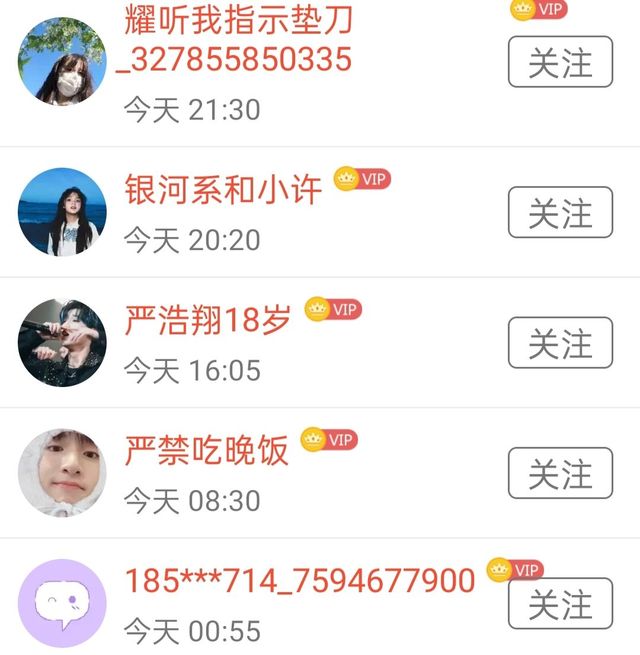Open the username 185***714_7594677900
Screen dimensions: 640x655
(x=299, y=580)
